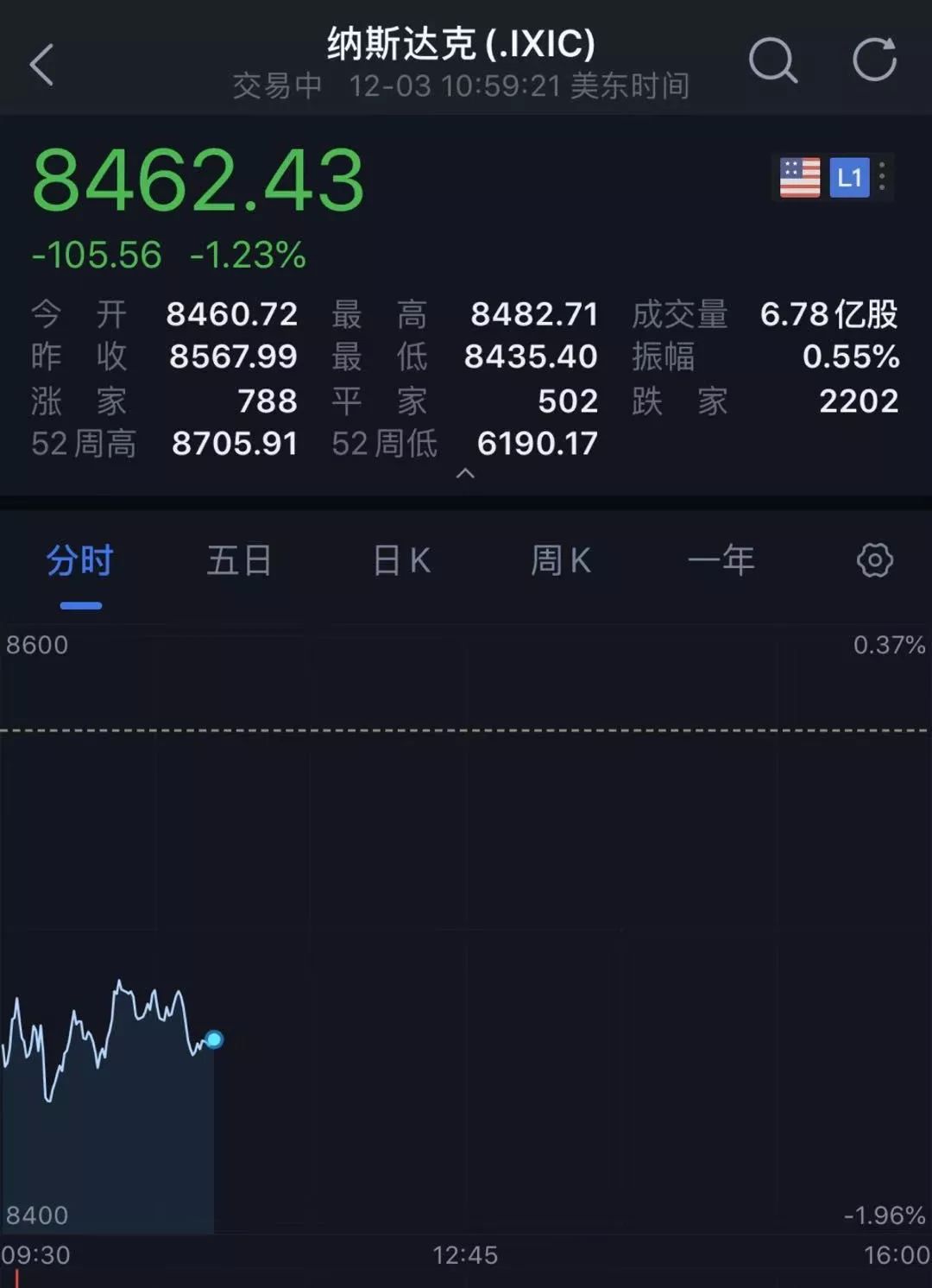Refresh the Nasdaq quote data

tap(874, 60)
